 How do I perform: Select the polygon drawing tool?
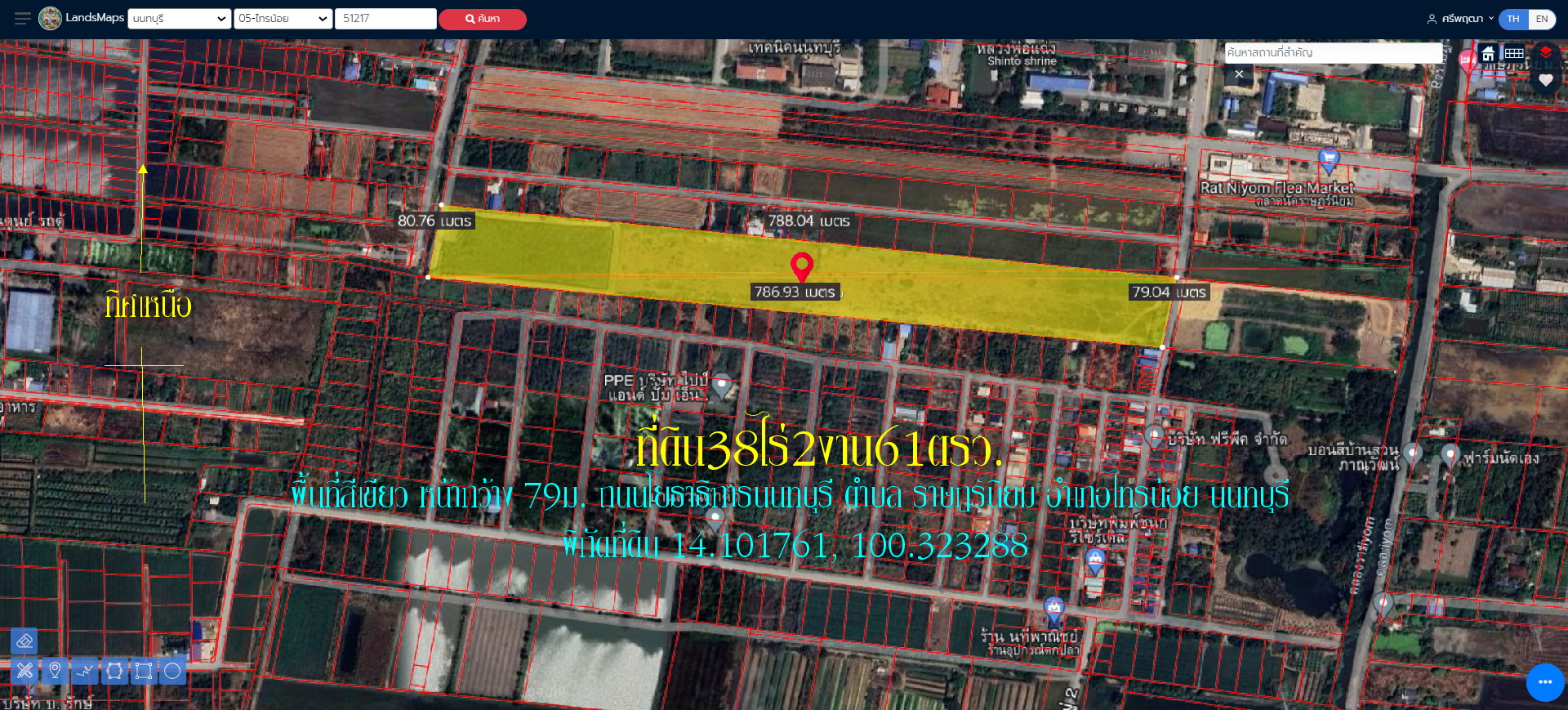[x=114, y=671]
